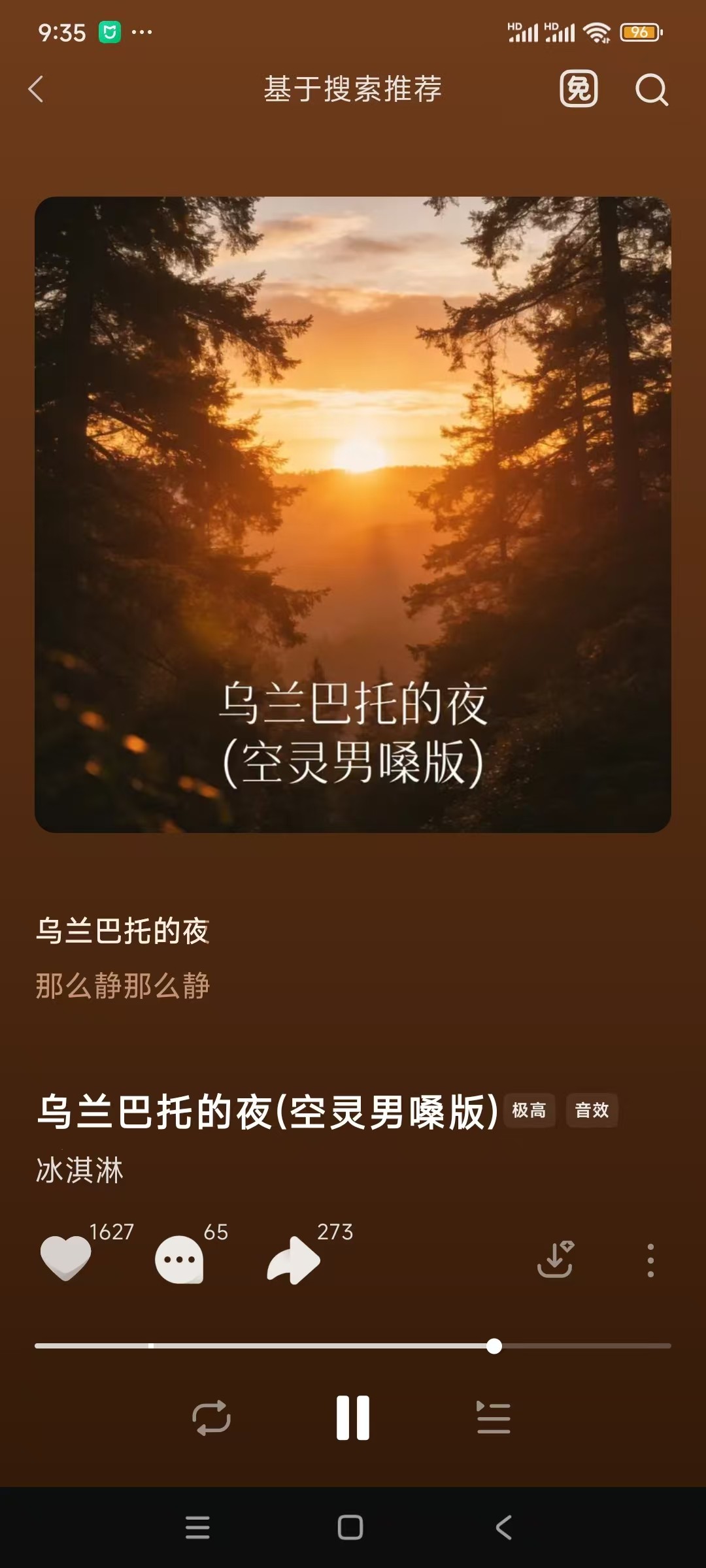Like this song with the heart
The image size is (706, 1568).
click(x=65, y=1258)
